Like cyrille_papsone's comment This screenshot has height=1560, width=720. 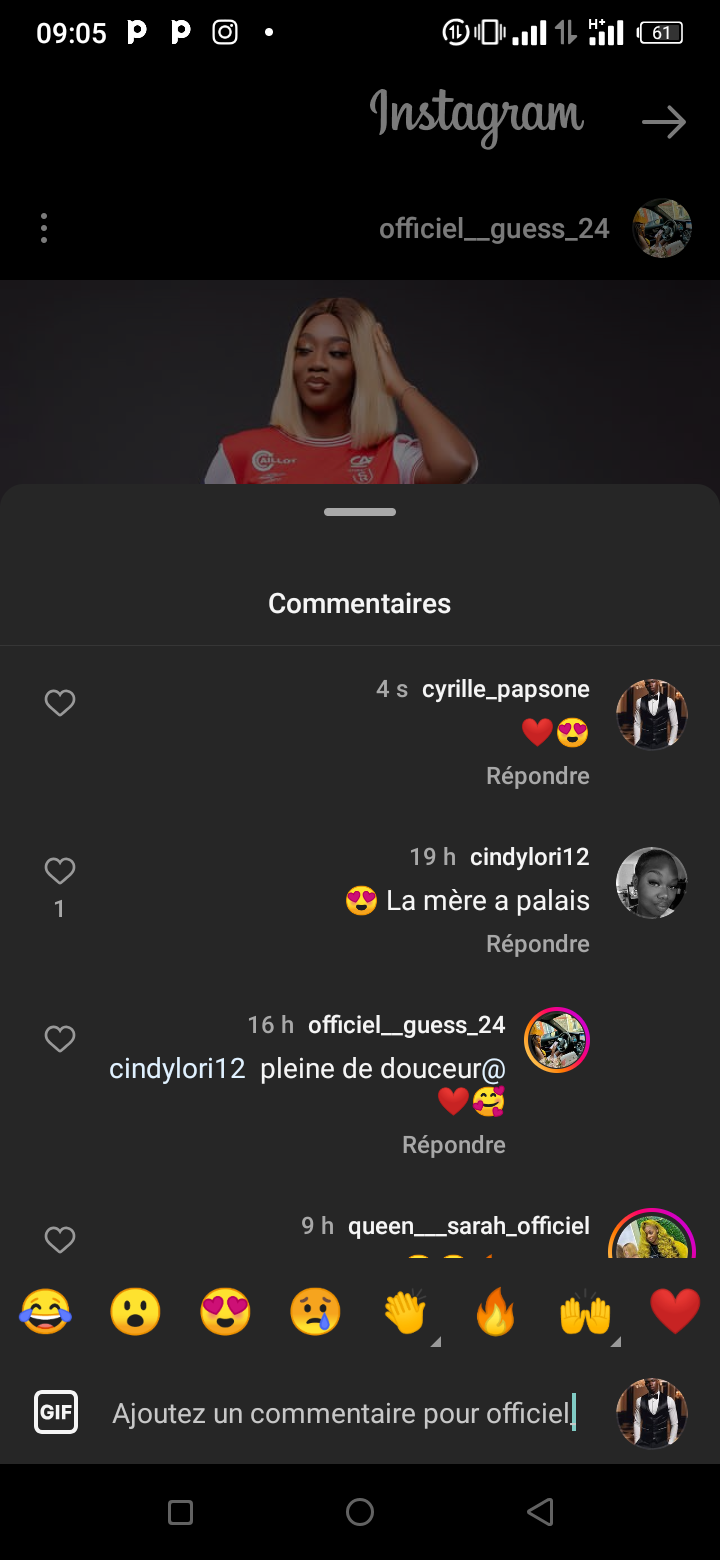[x=60, y=704]
